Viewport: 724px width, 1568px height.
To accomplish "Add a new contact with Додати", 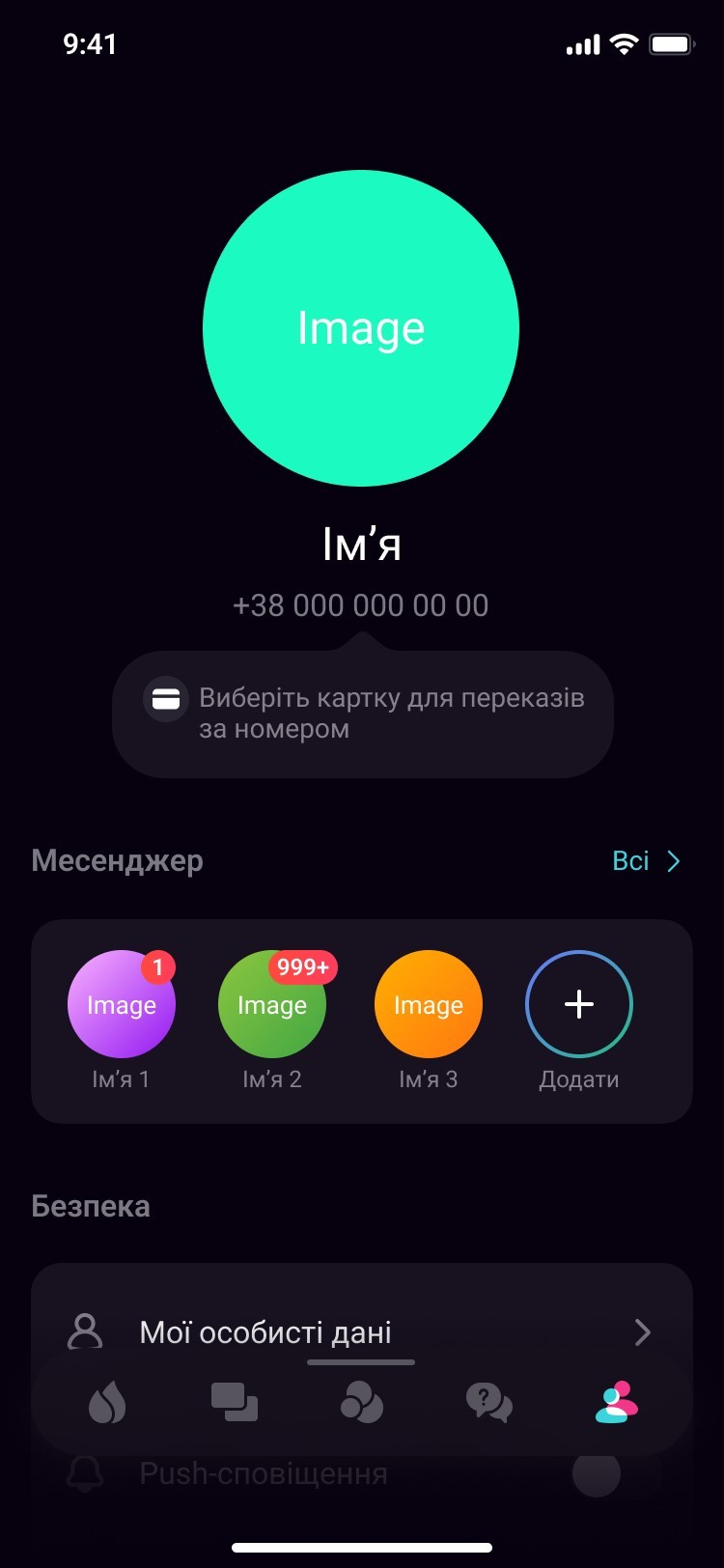I will pos(578,1004).
